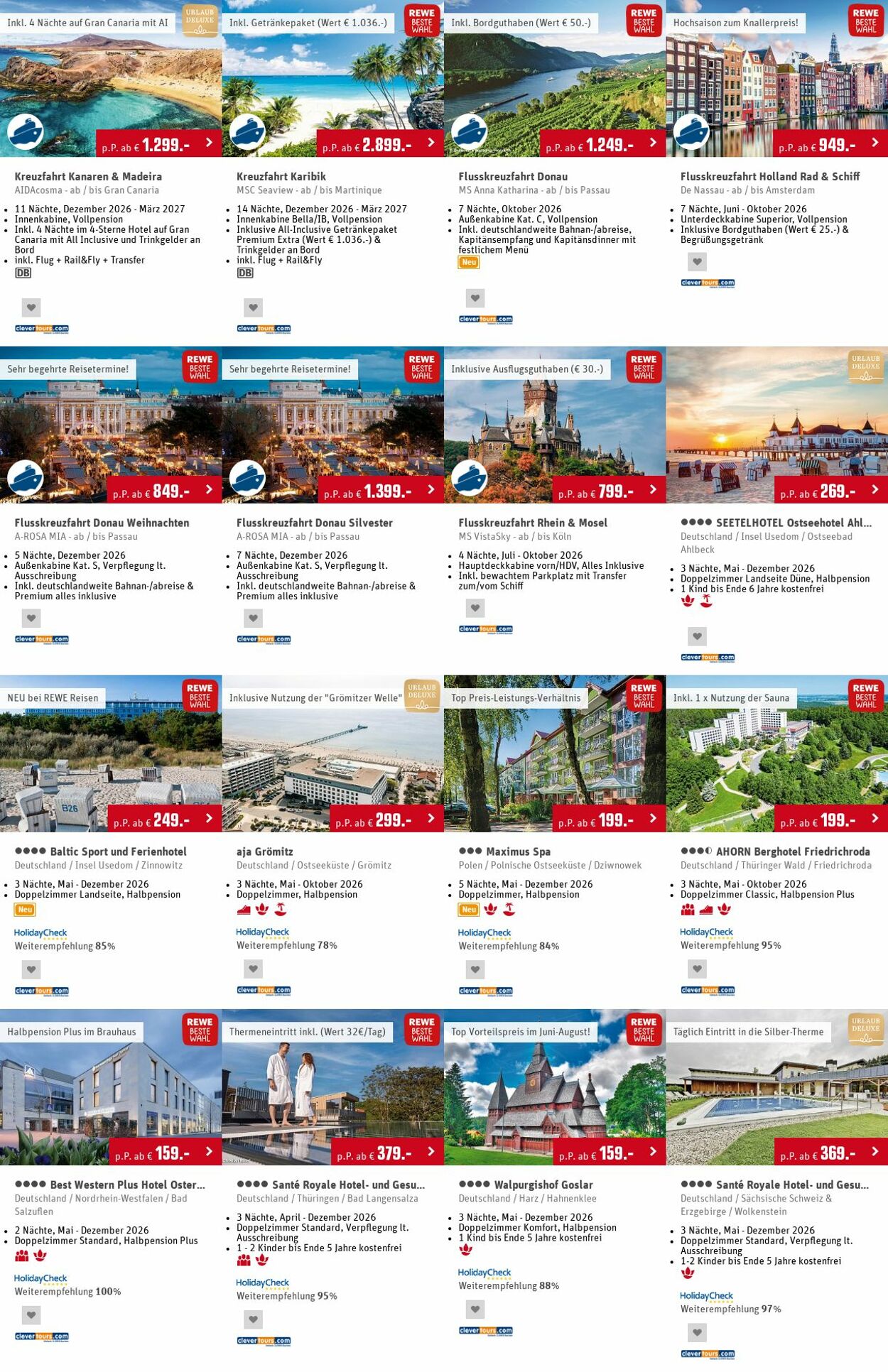Image resolution: width=888 pixels, height=1372 pixels.
Task: Open Flusskreuzfahrt Rhein & Mosel with the arrow chevron
Action: coord(652,490)
